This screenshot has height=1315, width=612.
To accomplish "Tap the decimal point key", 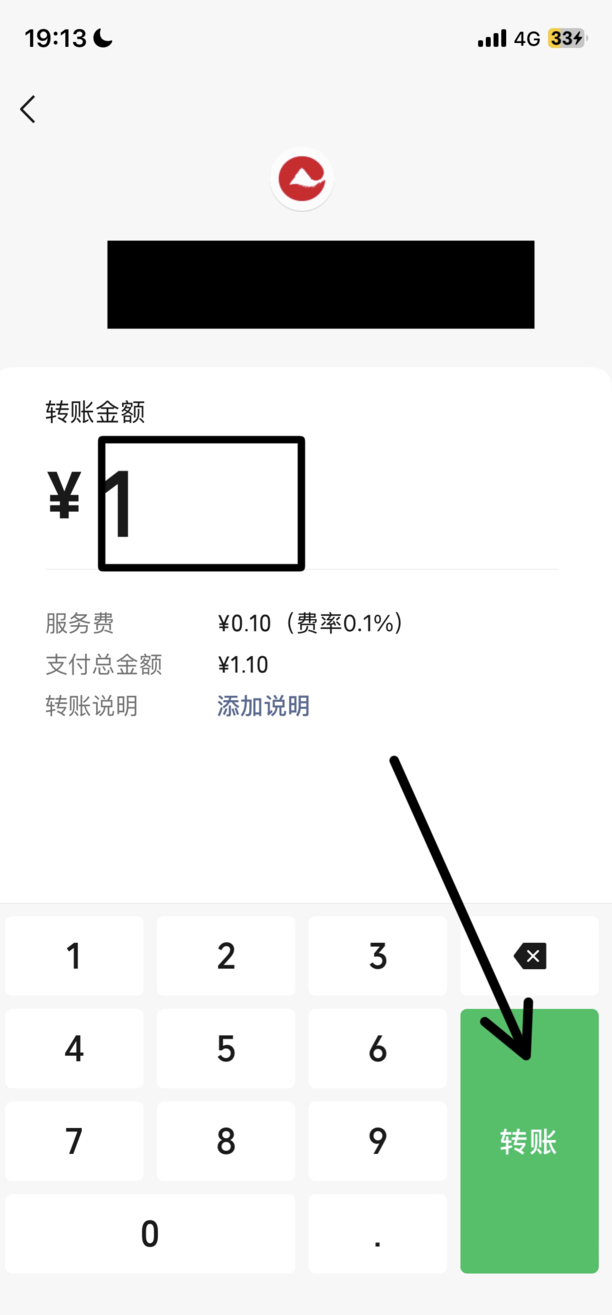I will click(377, 1234).
